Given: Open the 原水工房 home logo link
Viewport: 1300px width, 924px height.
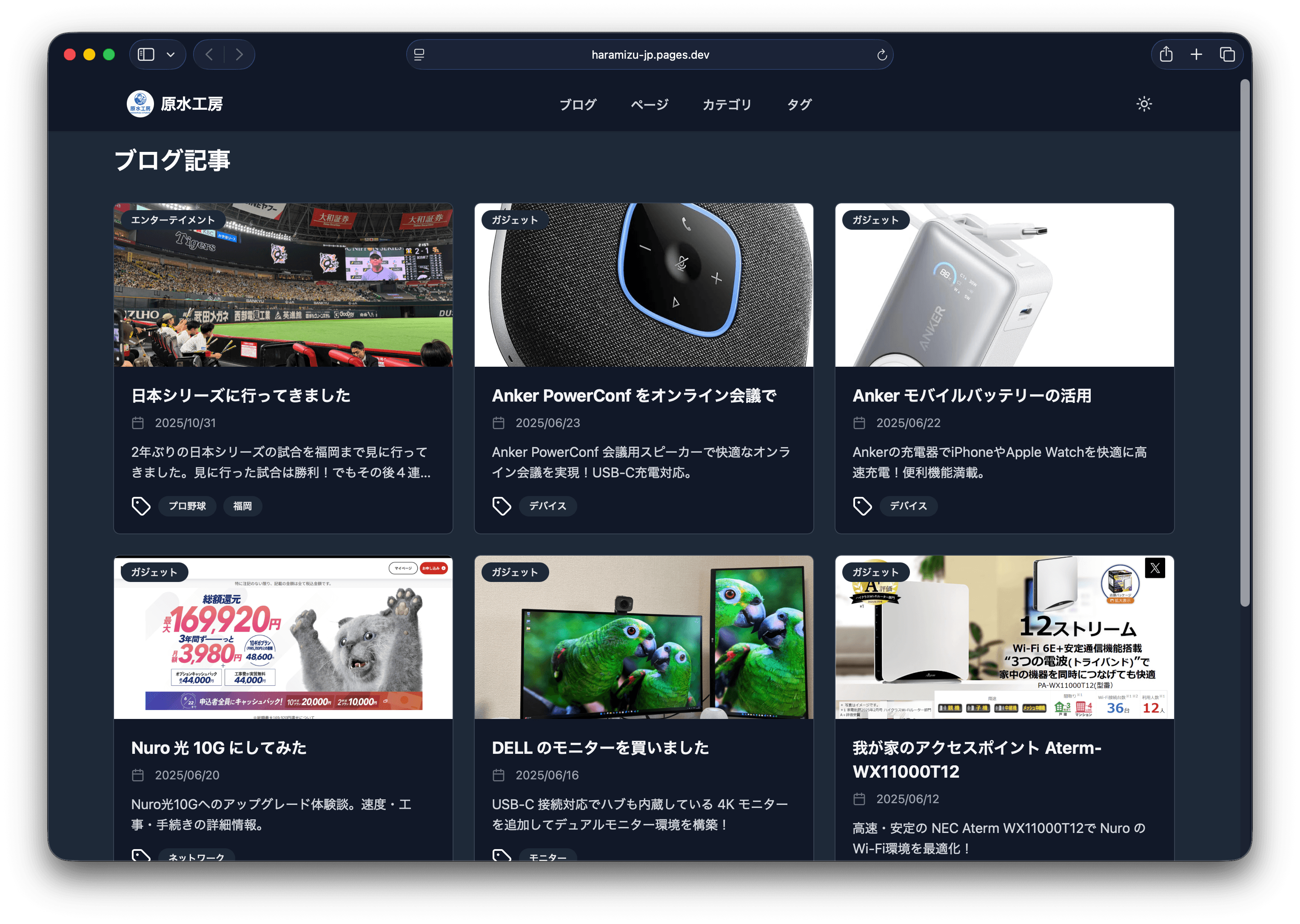Looking at the screenshot, I should [x=175, y=104].
